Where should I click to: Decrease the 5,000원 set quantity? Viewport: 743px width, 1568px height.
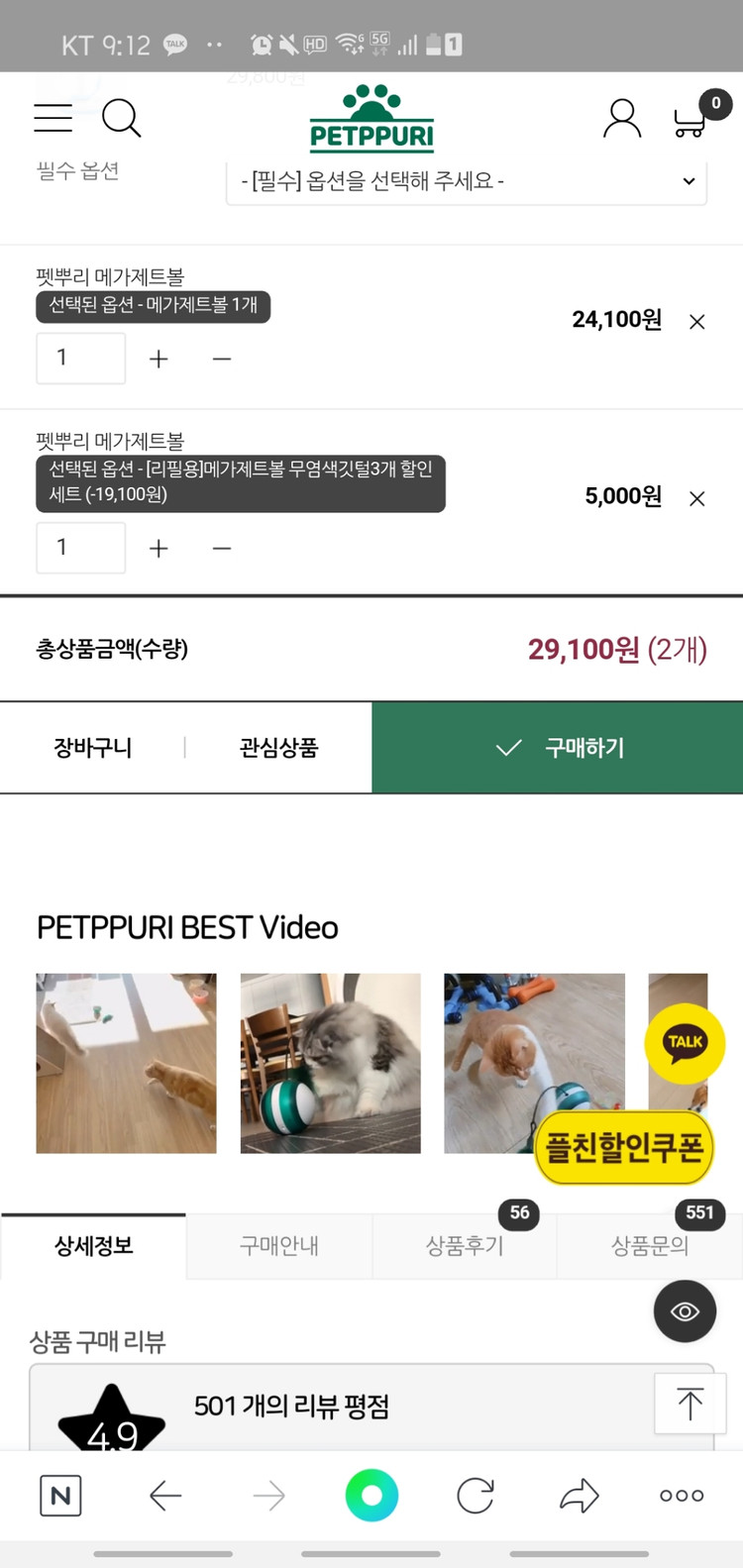pyautogui.click(x=221, y=547)
